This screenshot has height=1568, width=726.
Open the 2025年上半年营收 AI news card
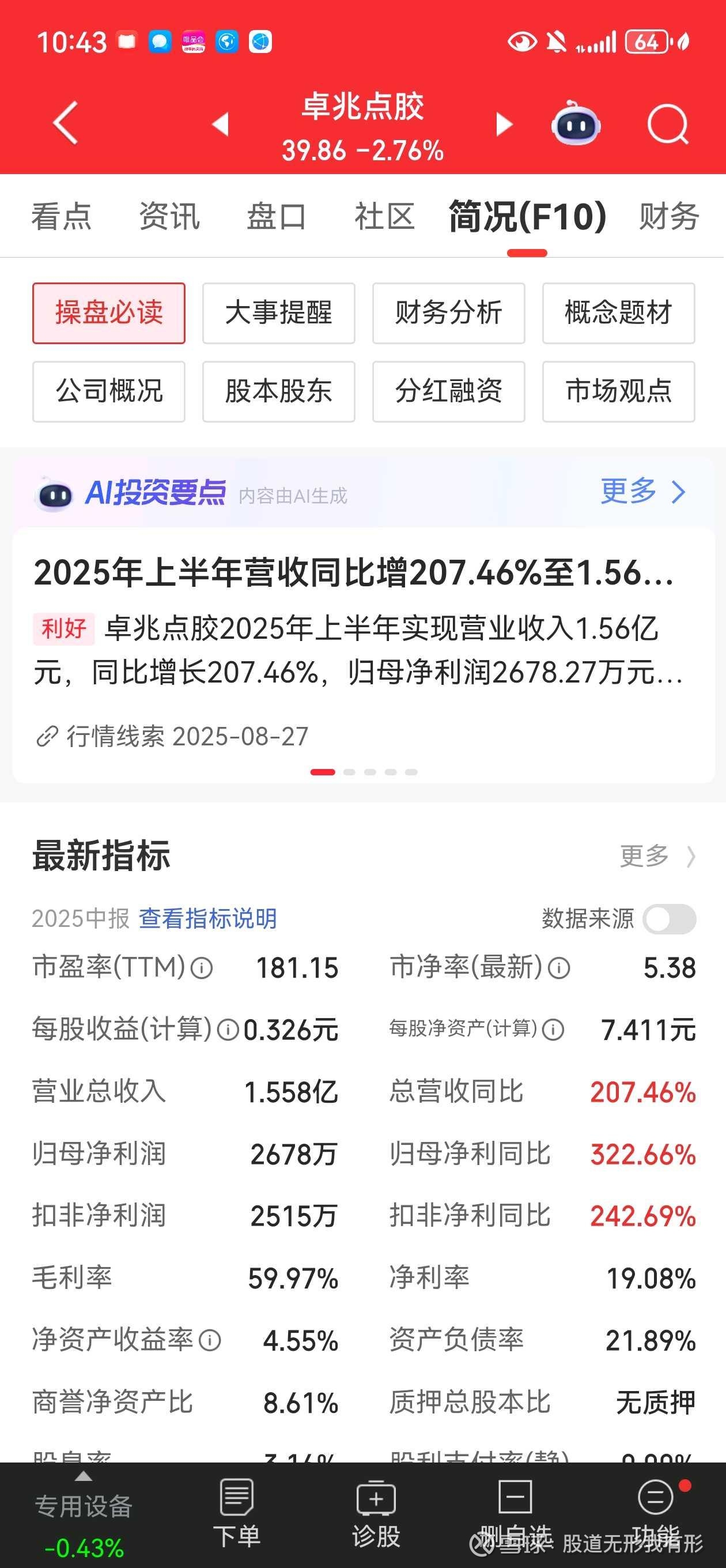click(x=364, y=655)
